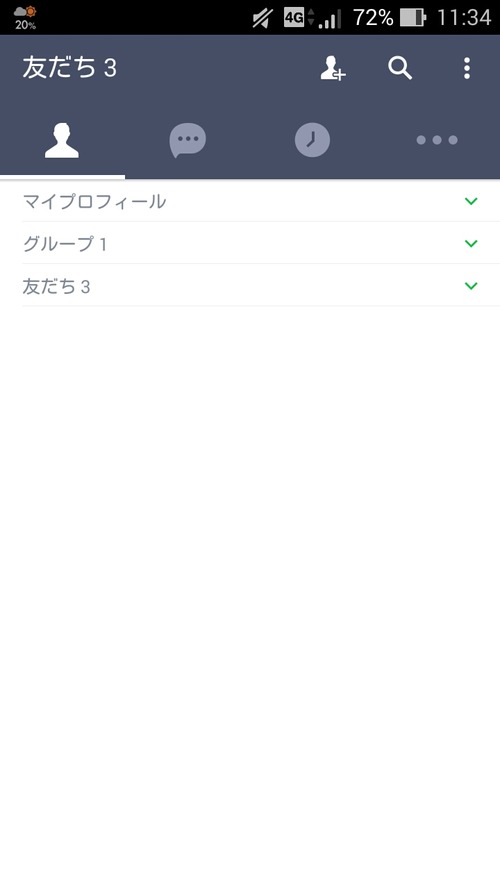500x889 pixels.
Task: Select the friends tab with person icon
Action: coord(62,140)
